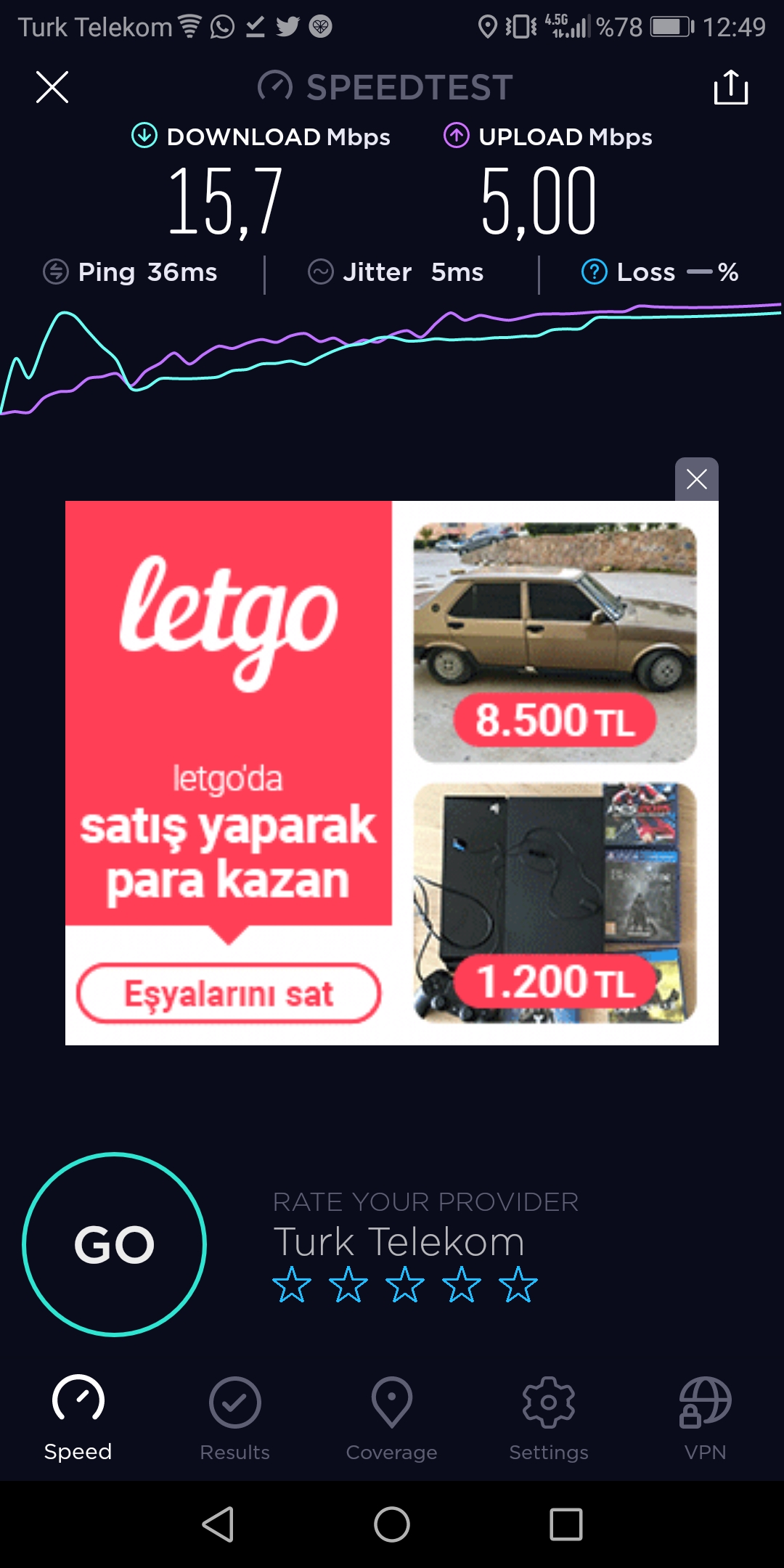Give Turk Telekom five stars

pos(518,1284)
